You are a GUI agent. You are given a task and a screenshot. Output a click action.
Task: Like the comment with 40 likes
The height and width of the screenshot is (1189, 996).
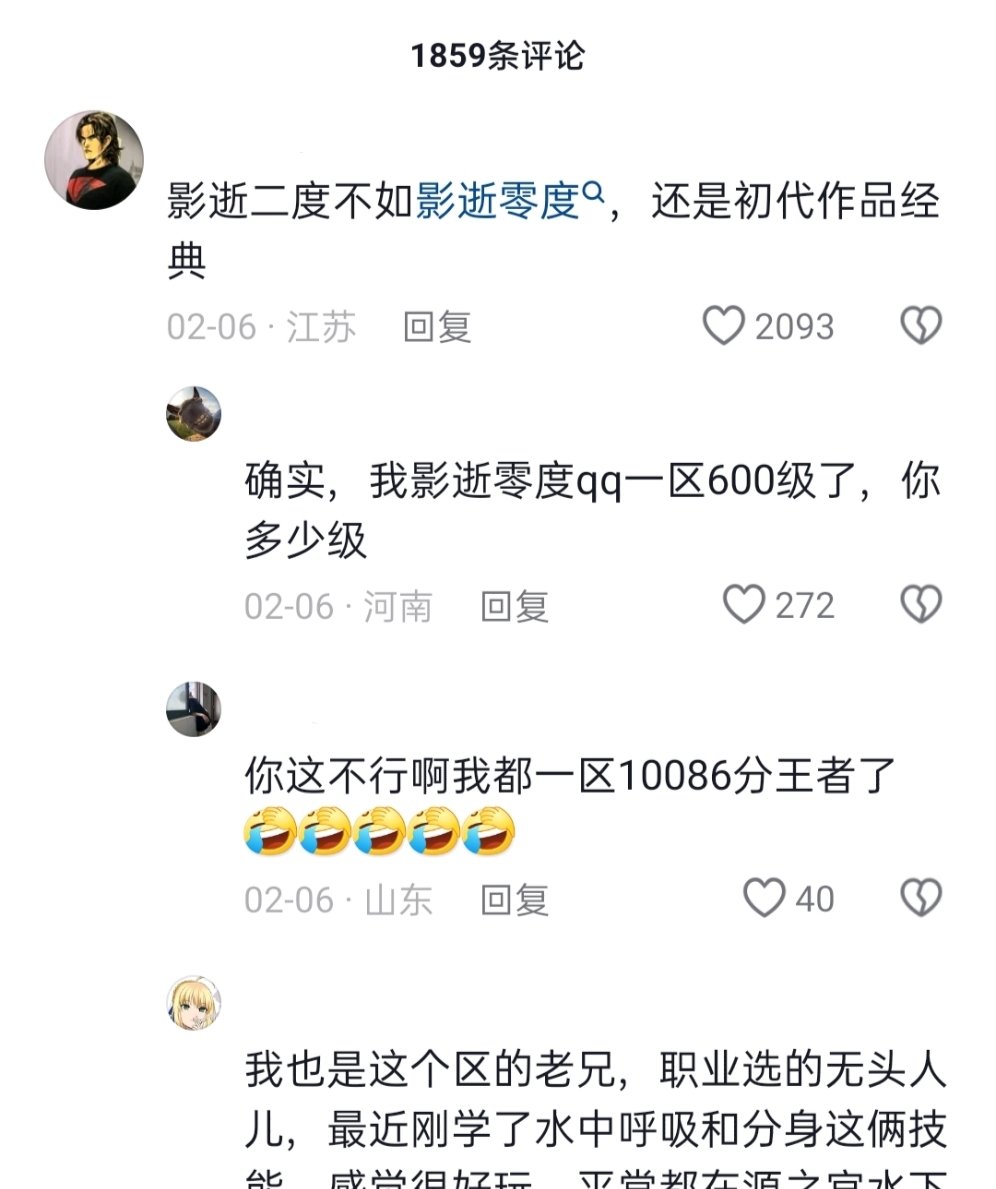click(x=764, y=899)
